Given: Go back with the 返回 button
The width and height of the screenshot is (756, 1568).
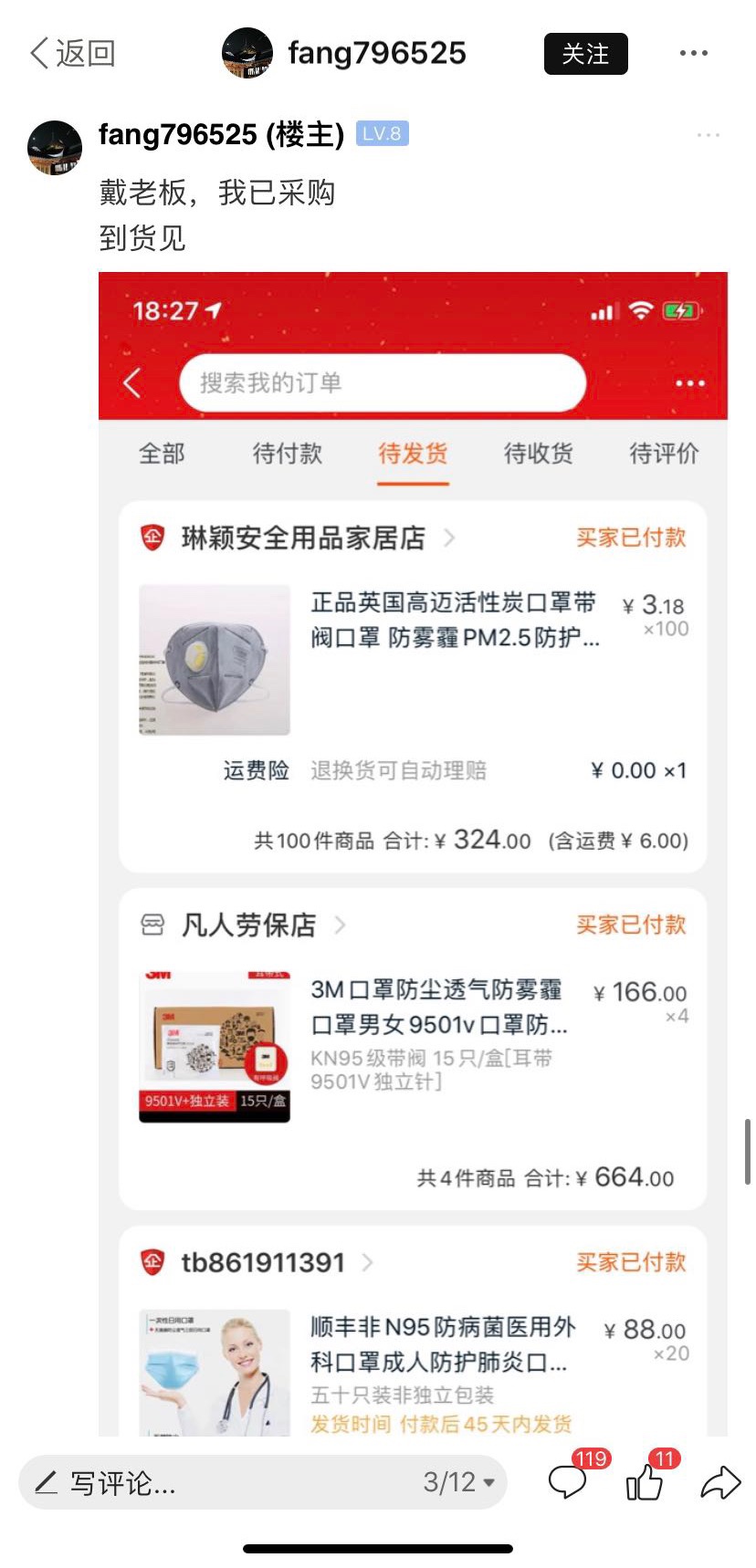Looking at the screenshot, I should click(x=72, y=54).
